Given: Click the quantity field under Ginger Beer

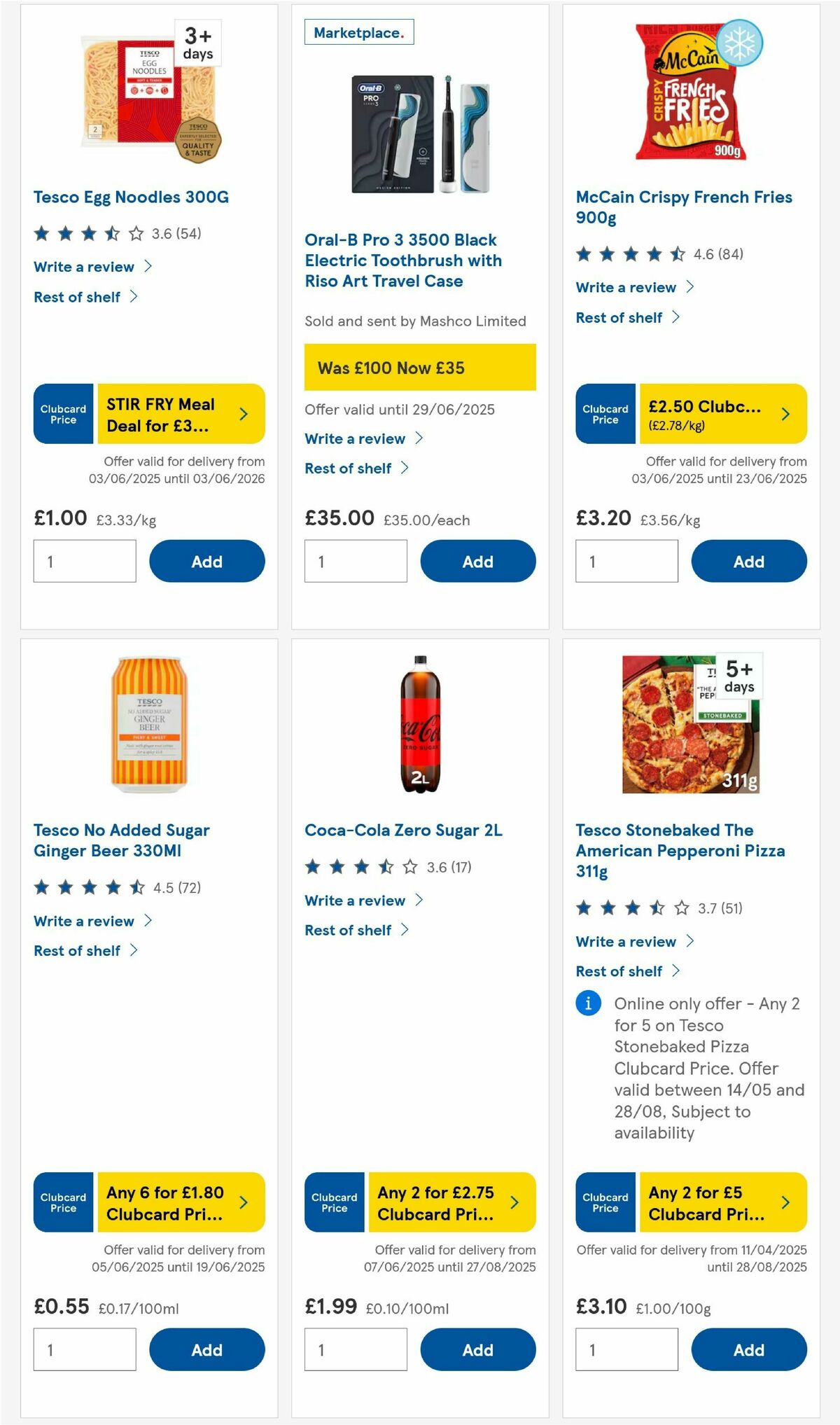Looking at the screenshot, I should (x=85, y=1349).
